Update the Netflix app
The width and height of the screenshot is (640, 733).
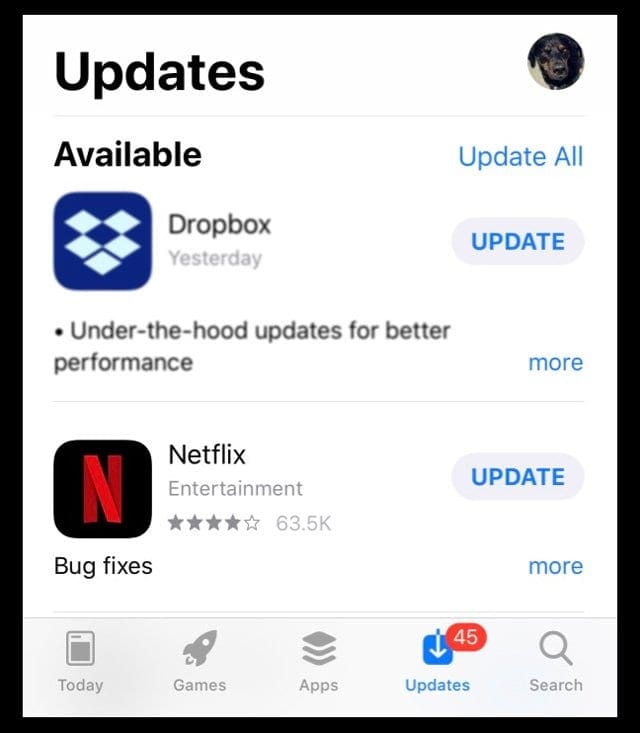(517, 476)
